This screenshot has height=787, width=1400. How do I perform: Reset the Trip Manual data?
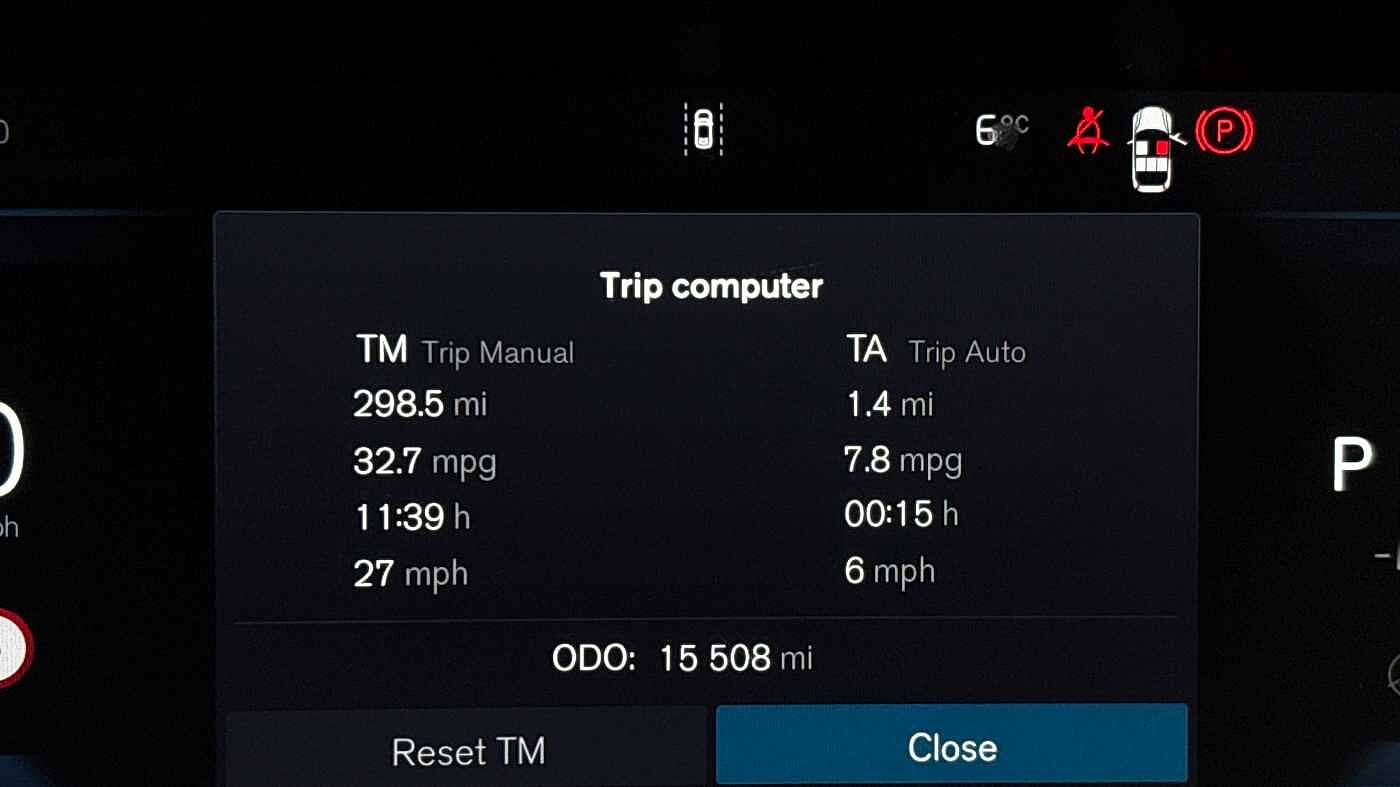point(468,750)
